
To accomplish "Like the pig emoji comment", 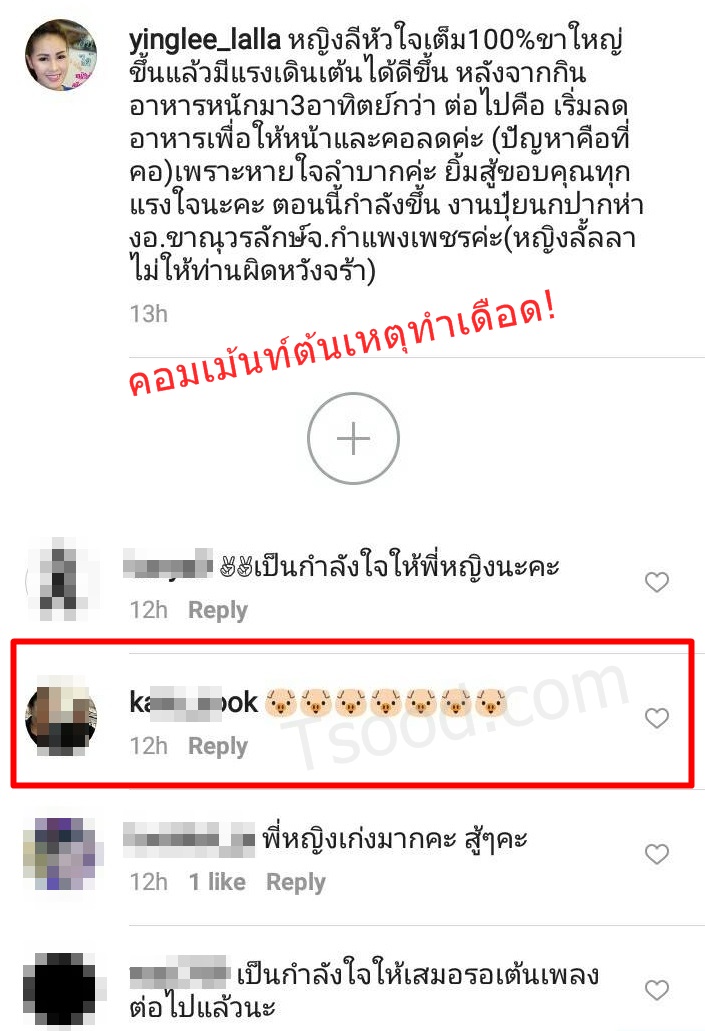I will [656, 718].
